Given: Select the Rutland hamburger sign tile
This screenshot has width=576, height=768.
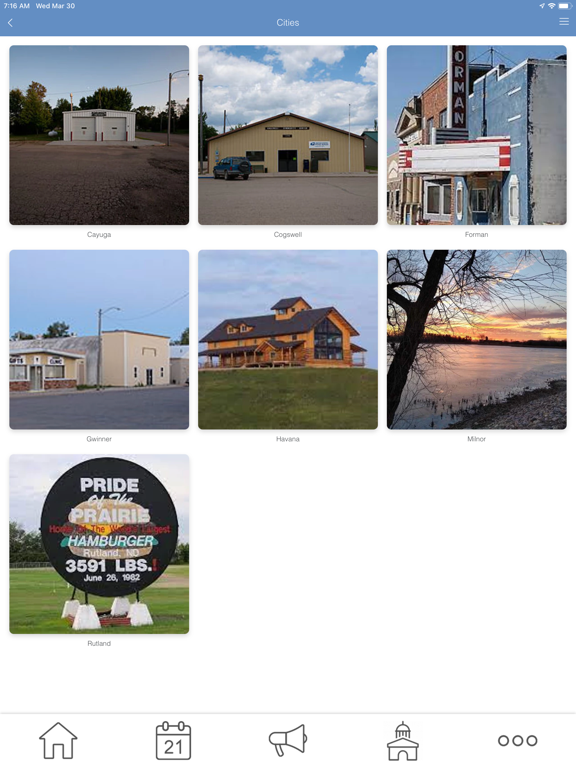Looking at the screenshot, I should [x=99, y=544].
